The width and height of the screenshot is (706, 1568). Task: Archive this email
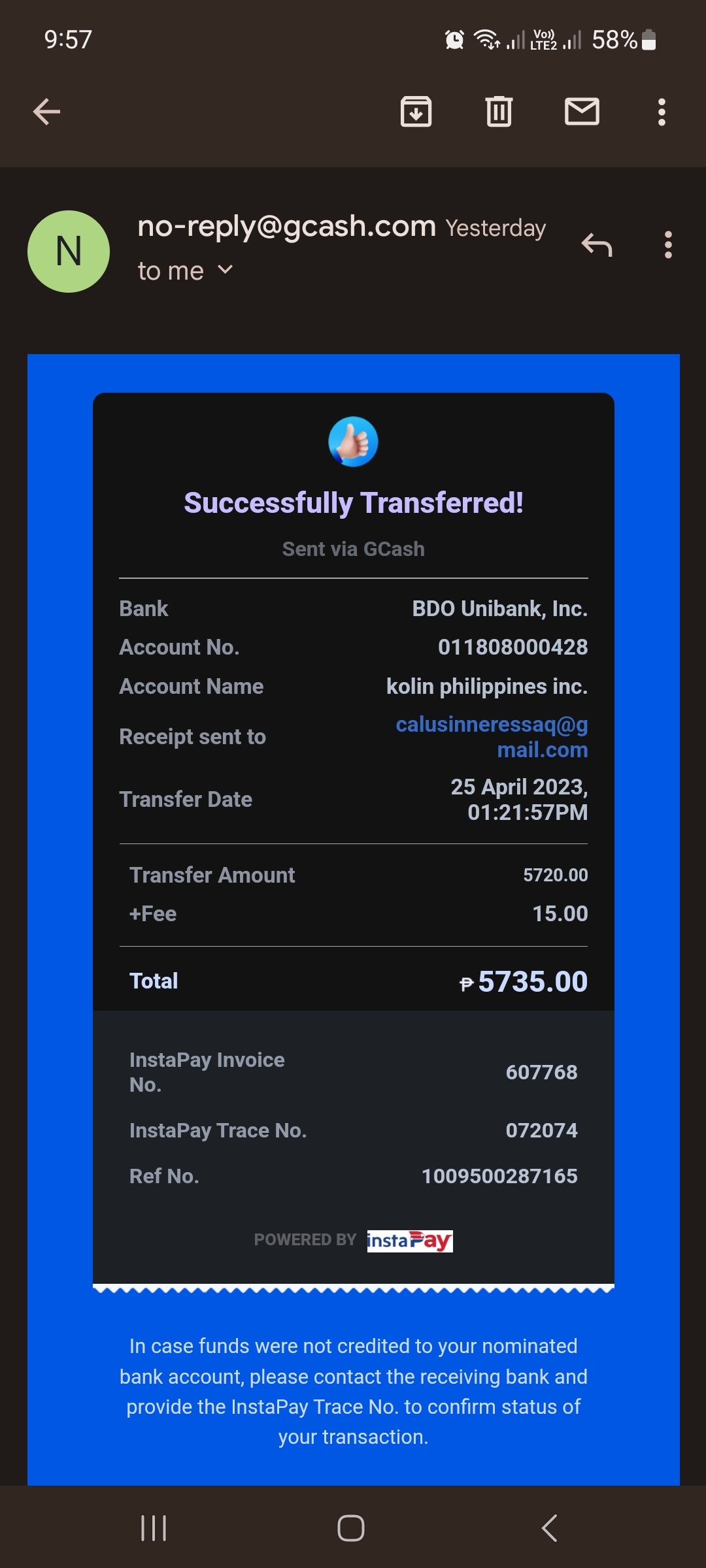point(416,112)
